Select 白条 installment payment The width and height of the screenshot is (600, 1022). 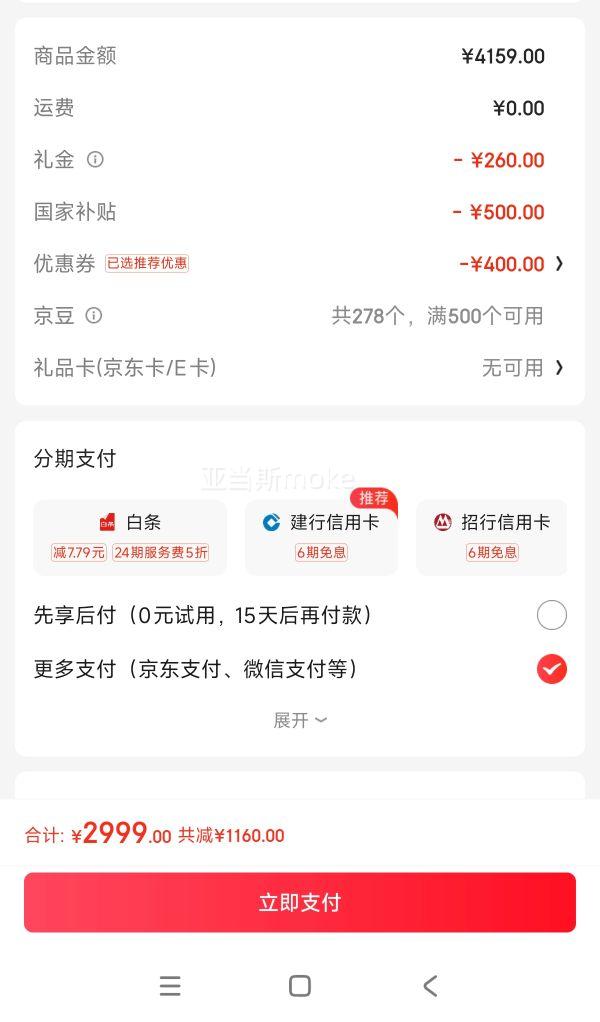(x=130, y=537)
